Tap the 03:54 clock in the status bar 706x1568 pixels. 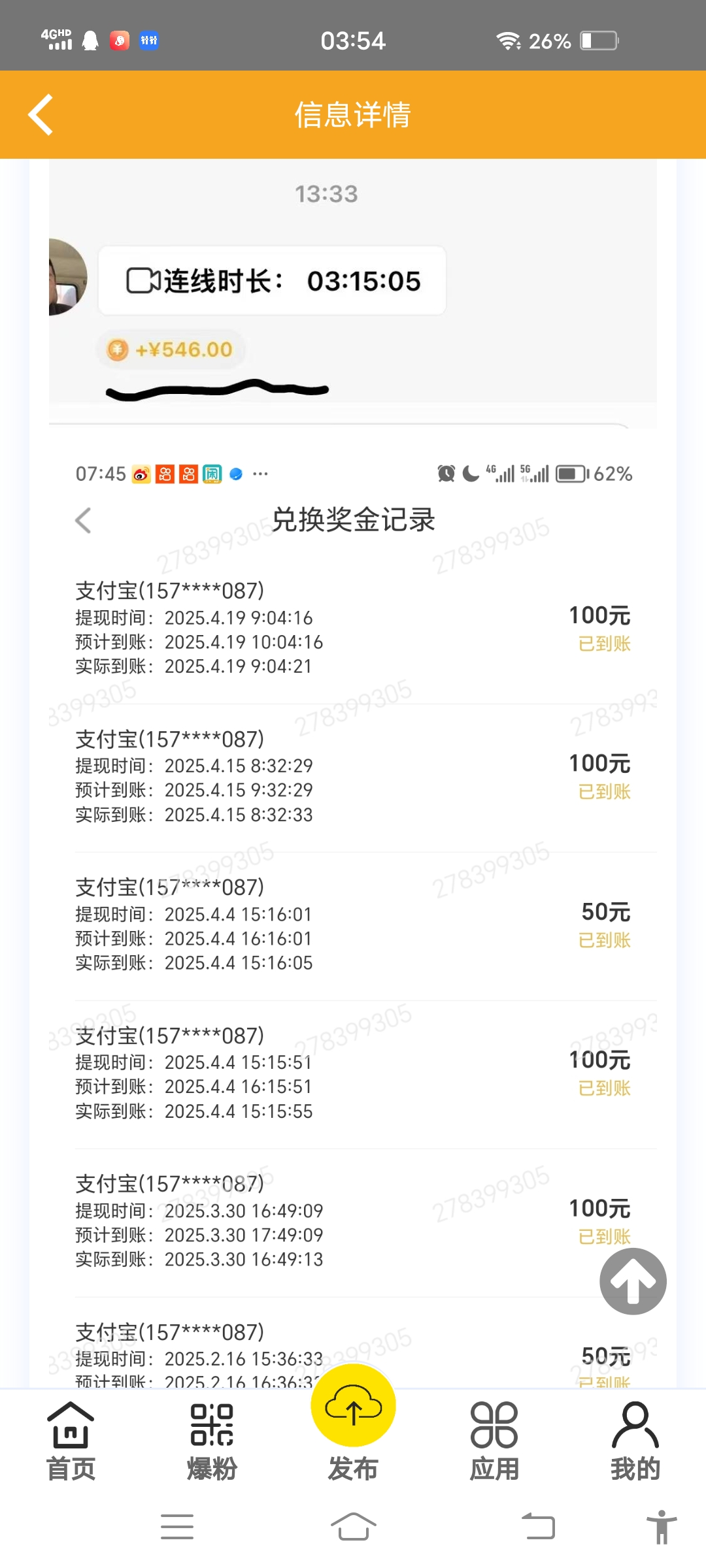click(x=353, y=41)
